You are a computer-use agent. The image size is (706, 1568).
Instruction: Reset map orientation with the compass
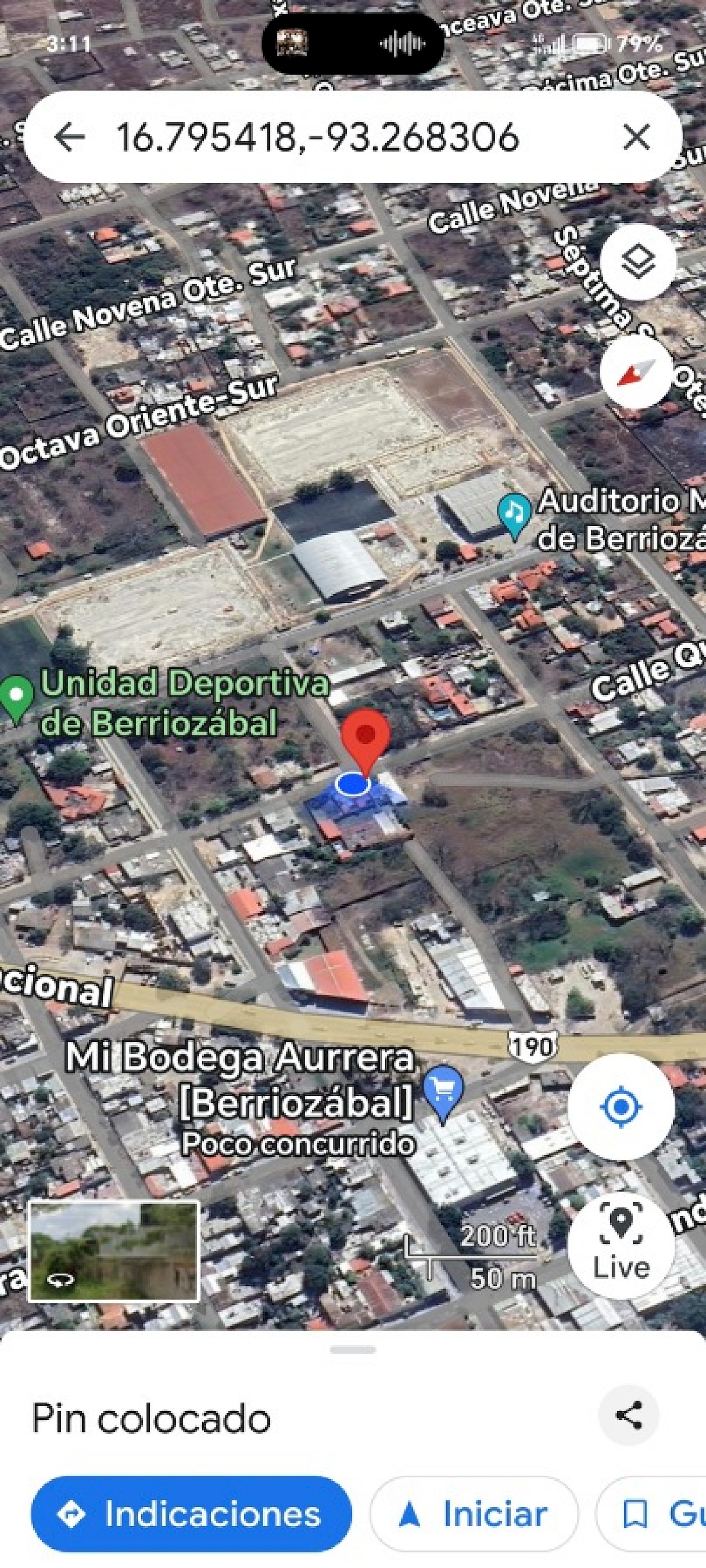[x=636, y=371]
